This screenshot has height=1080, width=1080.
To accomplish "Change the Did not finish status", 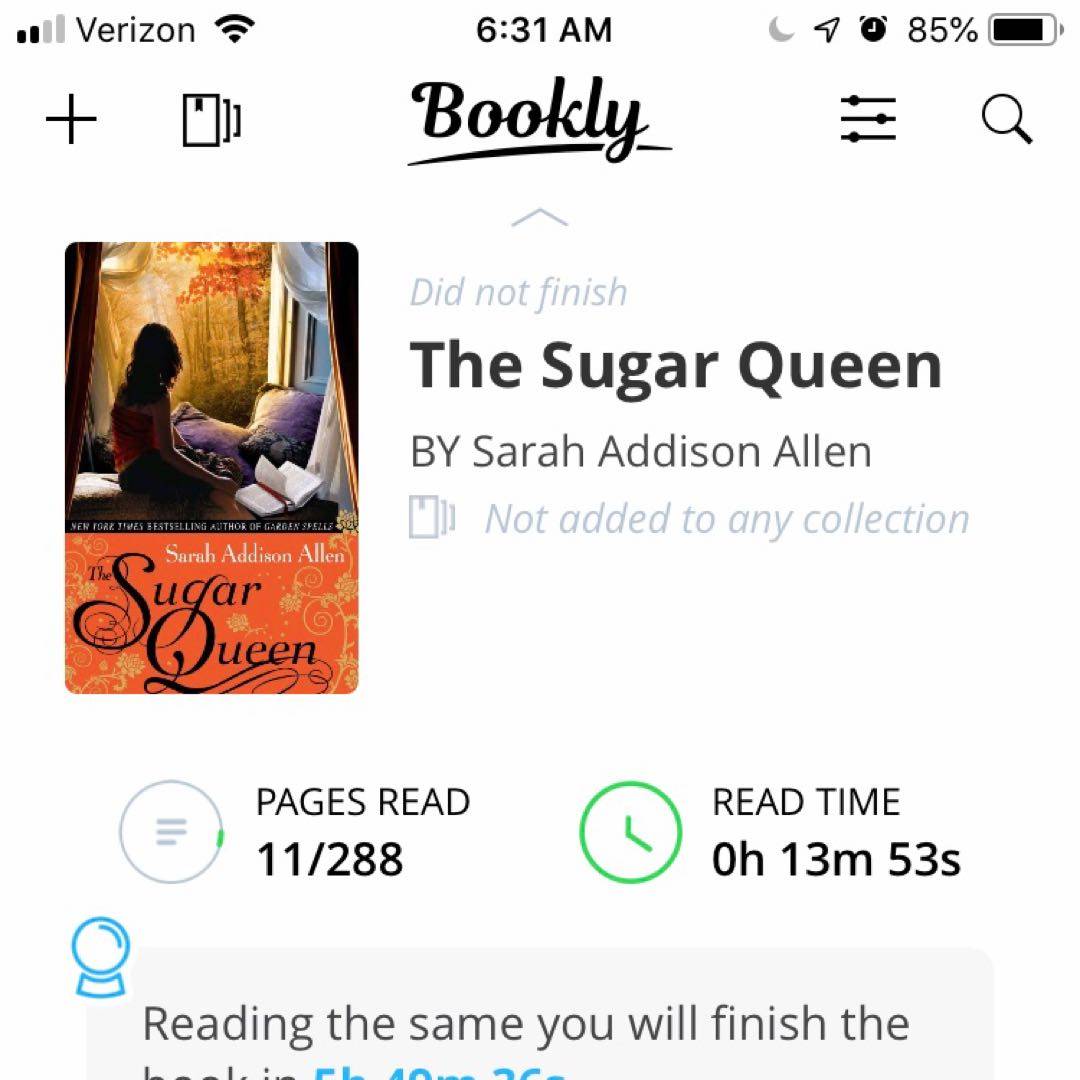I will pyautogui.click(x=518, y=293).
